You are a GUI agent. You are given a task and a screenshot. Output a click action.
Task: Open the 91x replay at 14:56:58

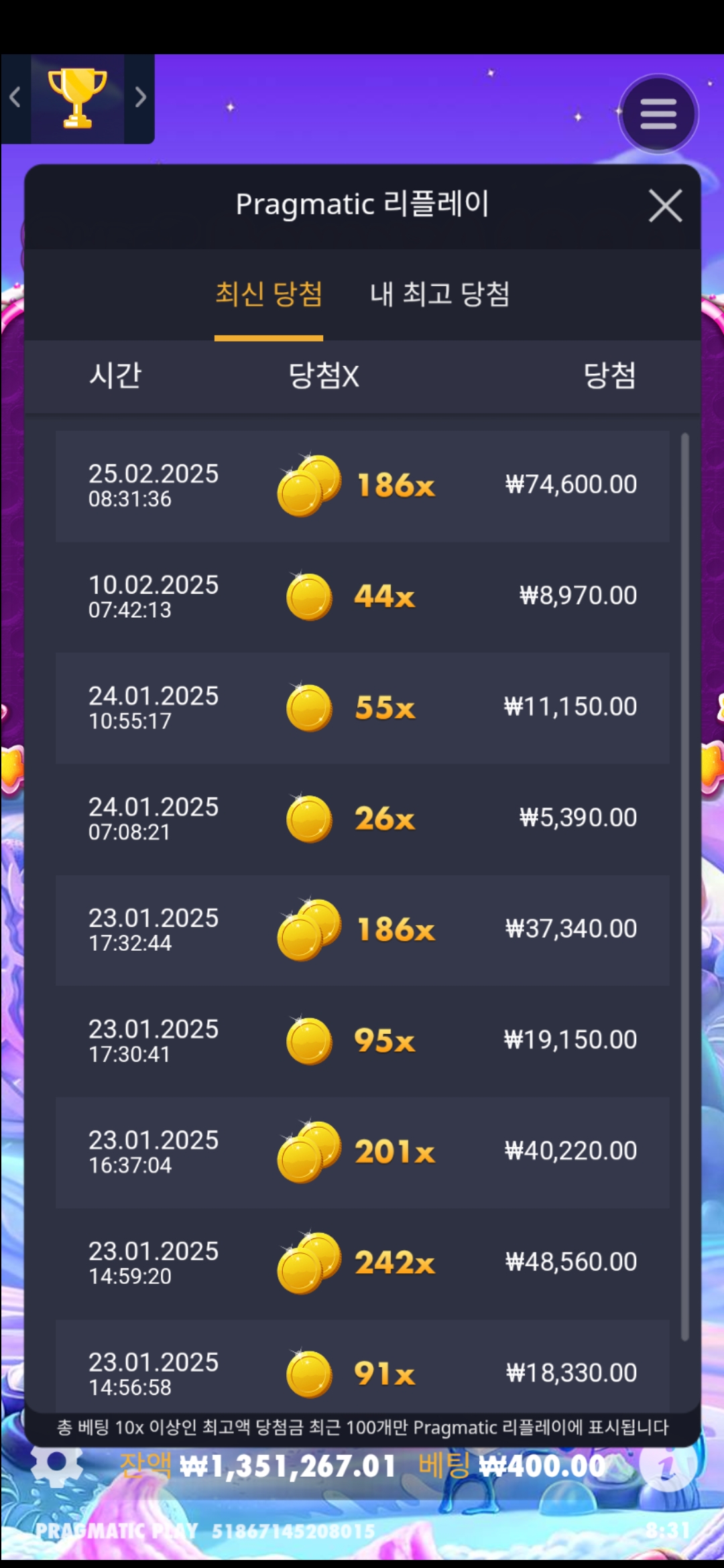(x=362, y=1370)
